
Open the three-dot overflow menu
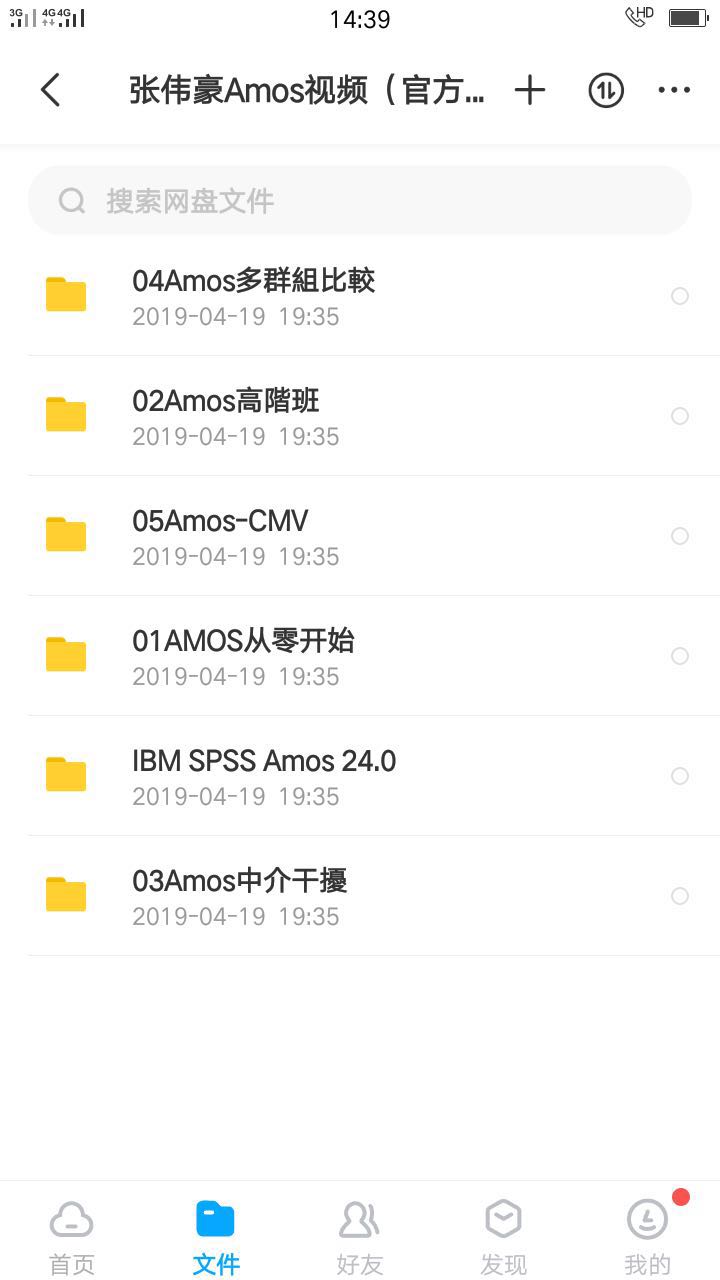point(674,91)
